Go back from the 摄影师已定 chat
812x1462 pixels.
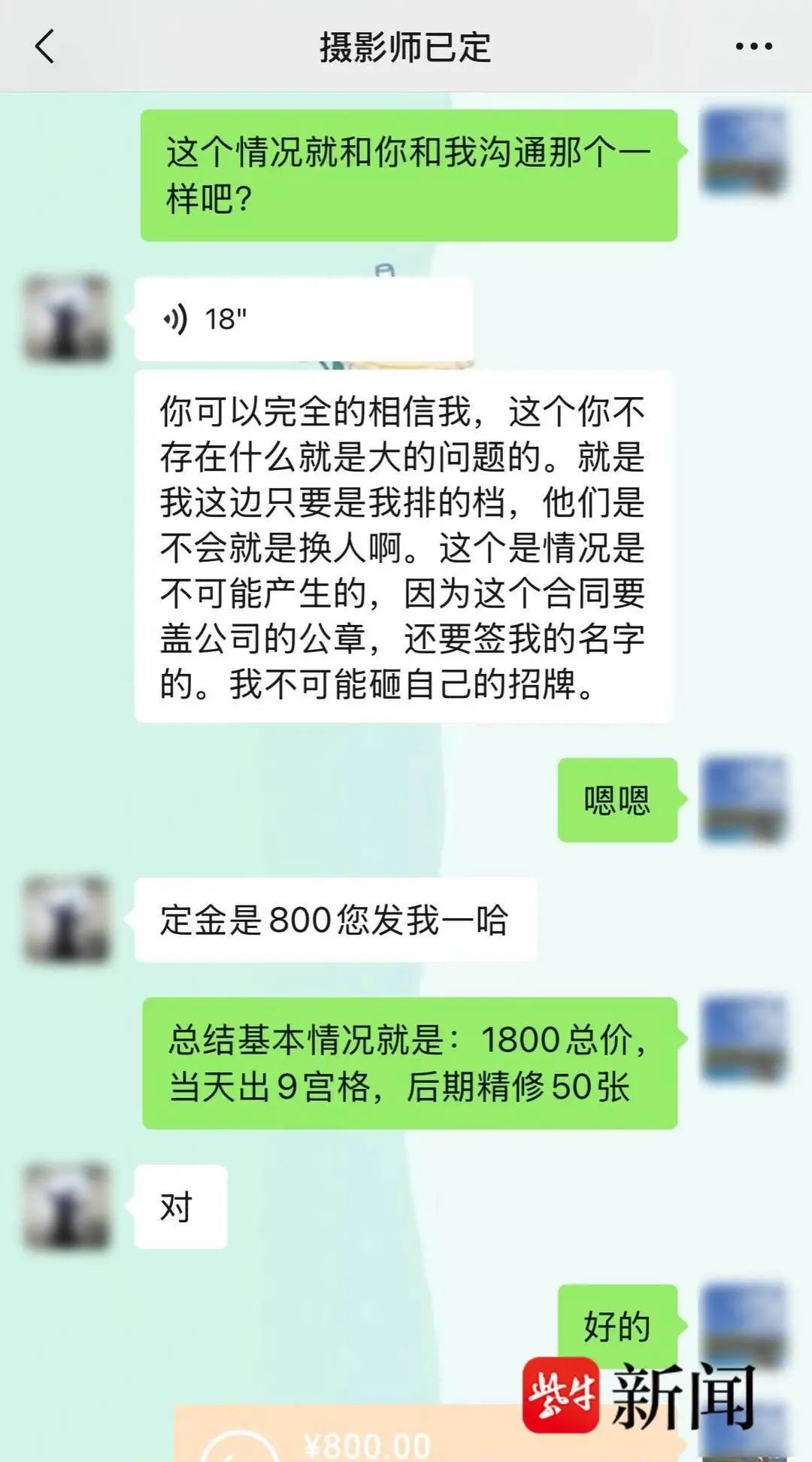click(x=45, y=47)
